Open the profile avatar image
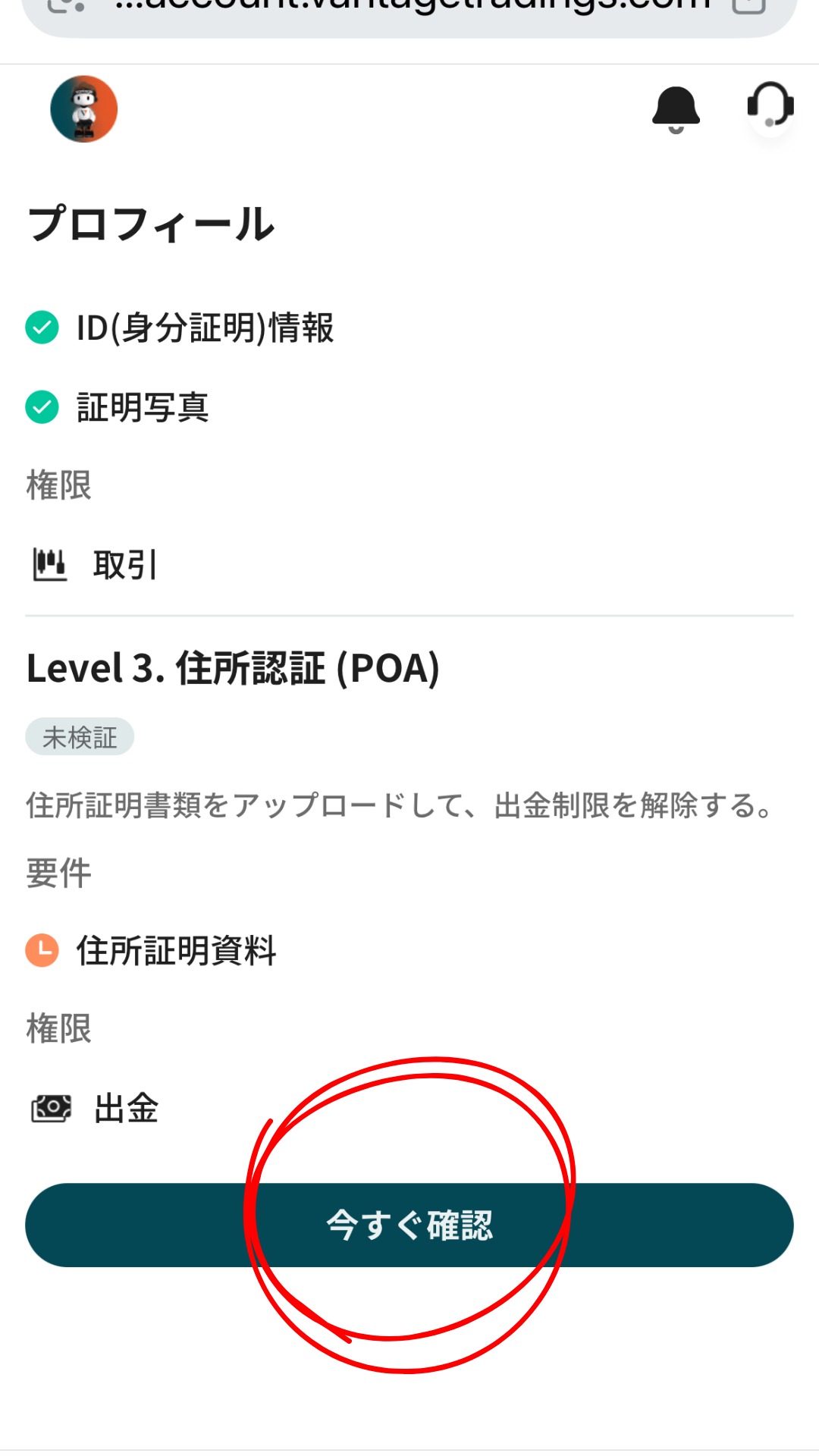Image resolution: width=819 pixels, height=1456 pixels. point(83,108)
